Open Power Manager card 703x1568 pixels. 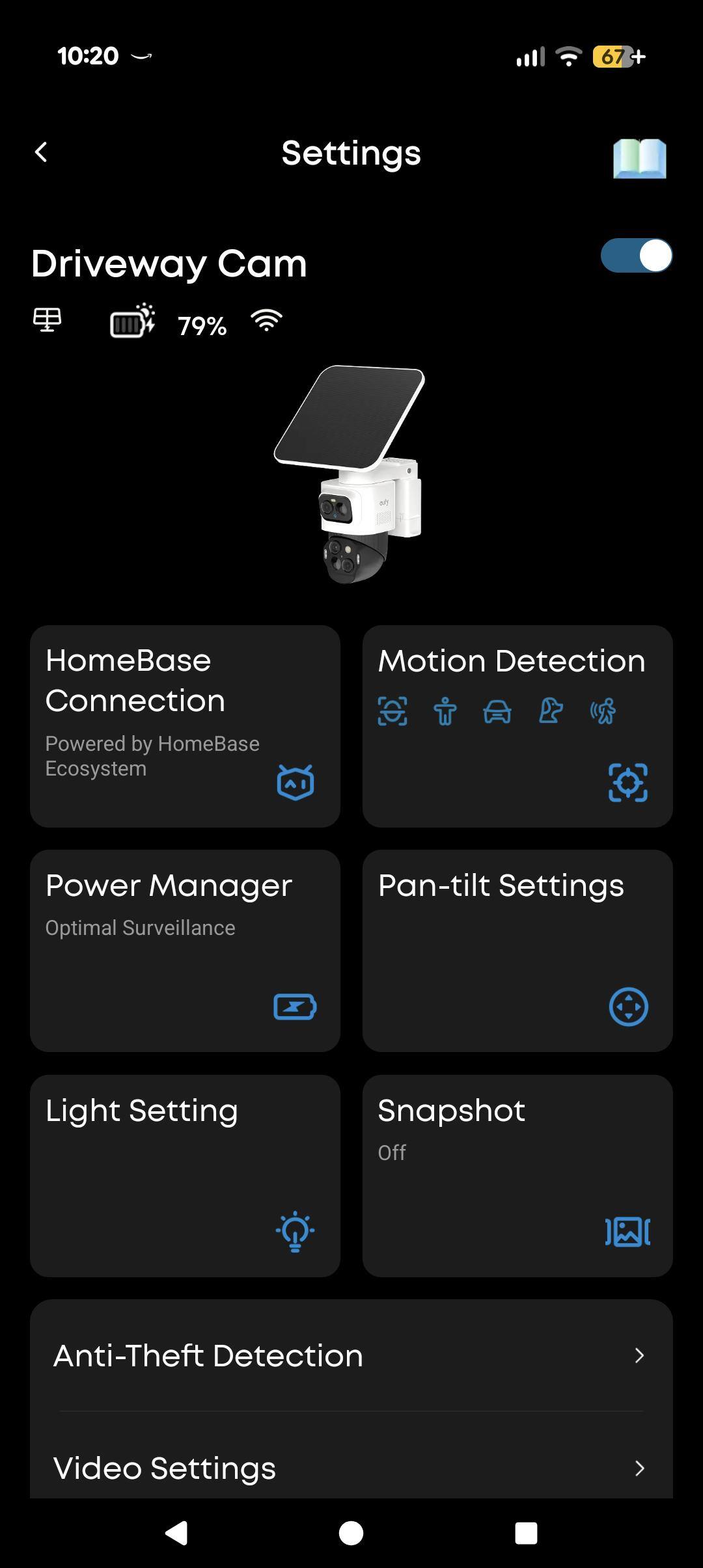[x=185, y=951]
